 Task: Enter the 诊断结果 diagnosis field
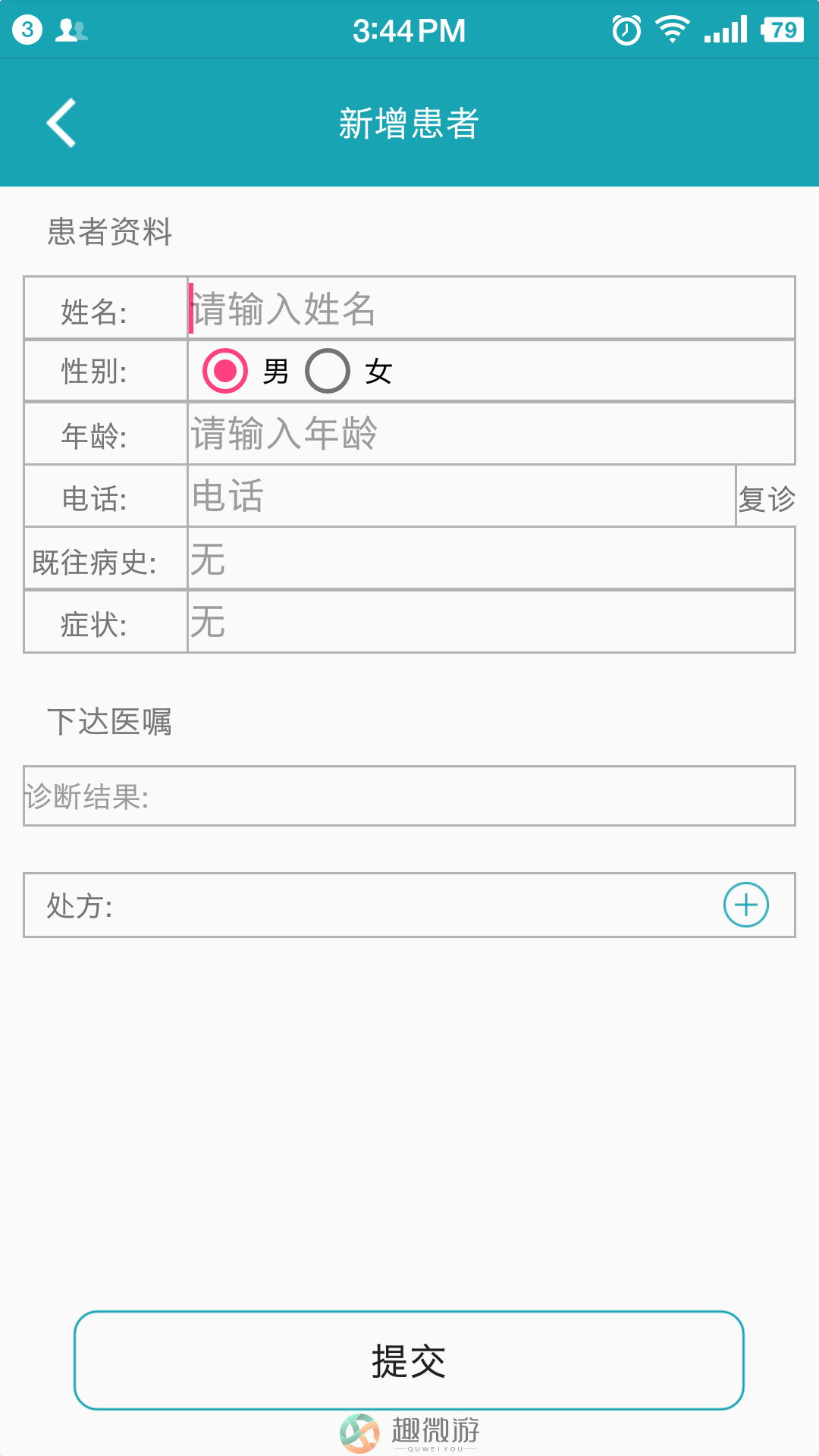[409, 796]
